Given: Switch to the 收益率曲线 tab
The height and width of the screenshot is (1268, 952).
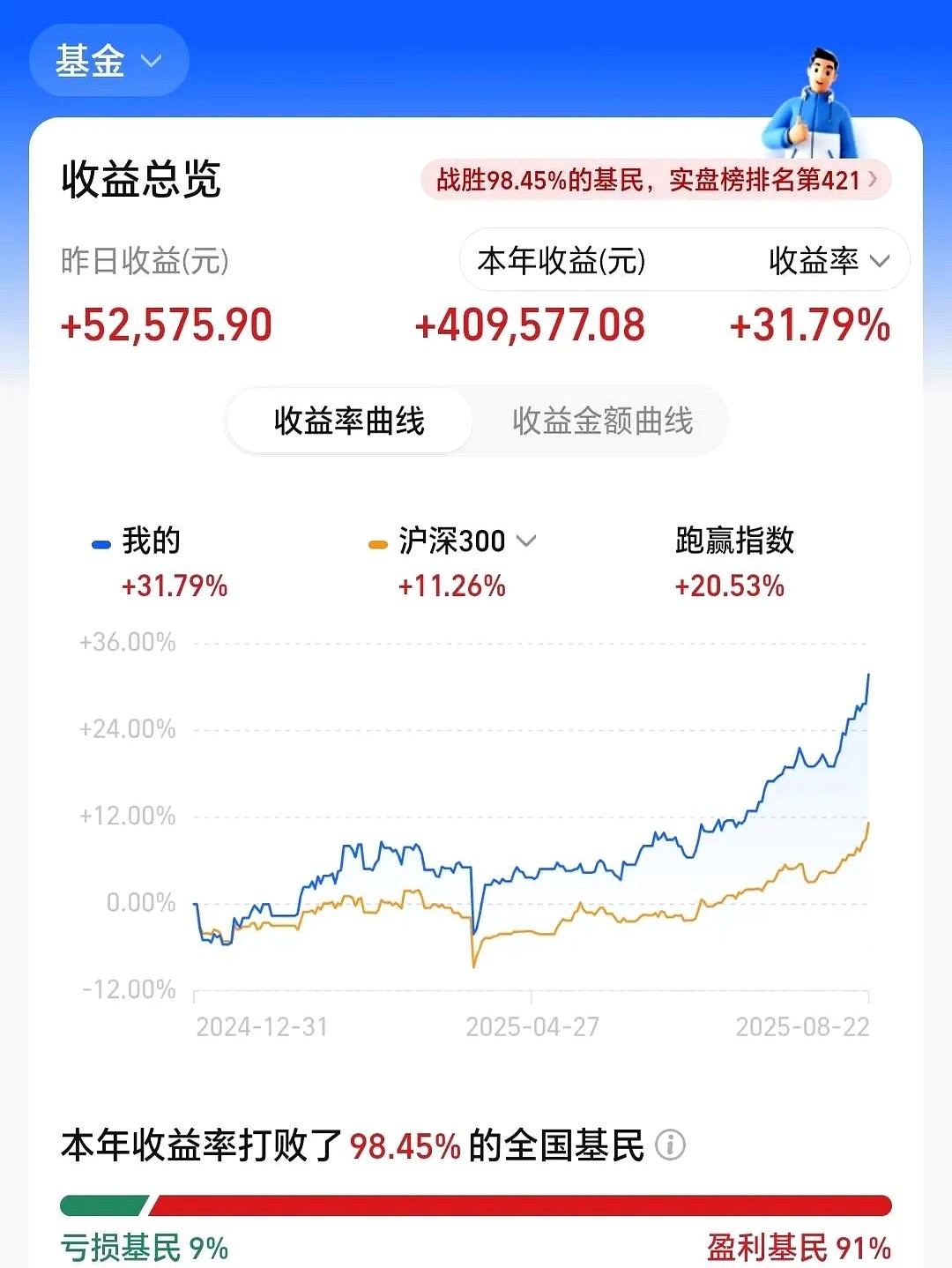Looking at the screenshot, I should point(349,421).
